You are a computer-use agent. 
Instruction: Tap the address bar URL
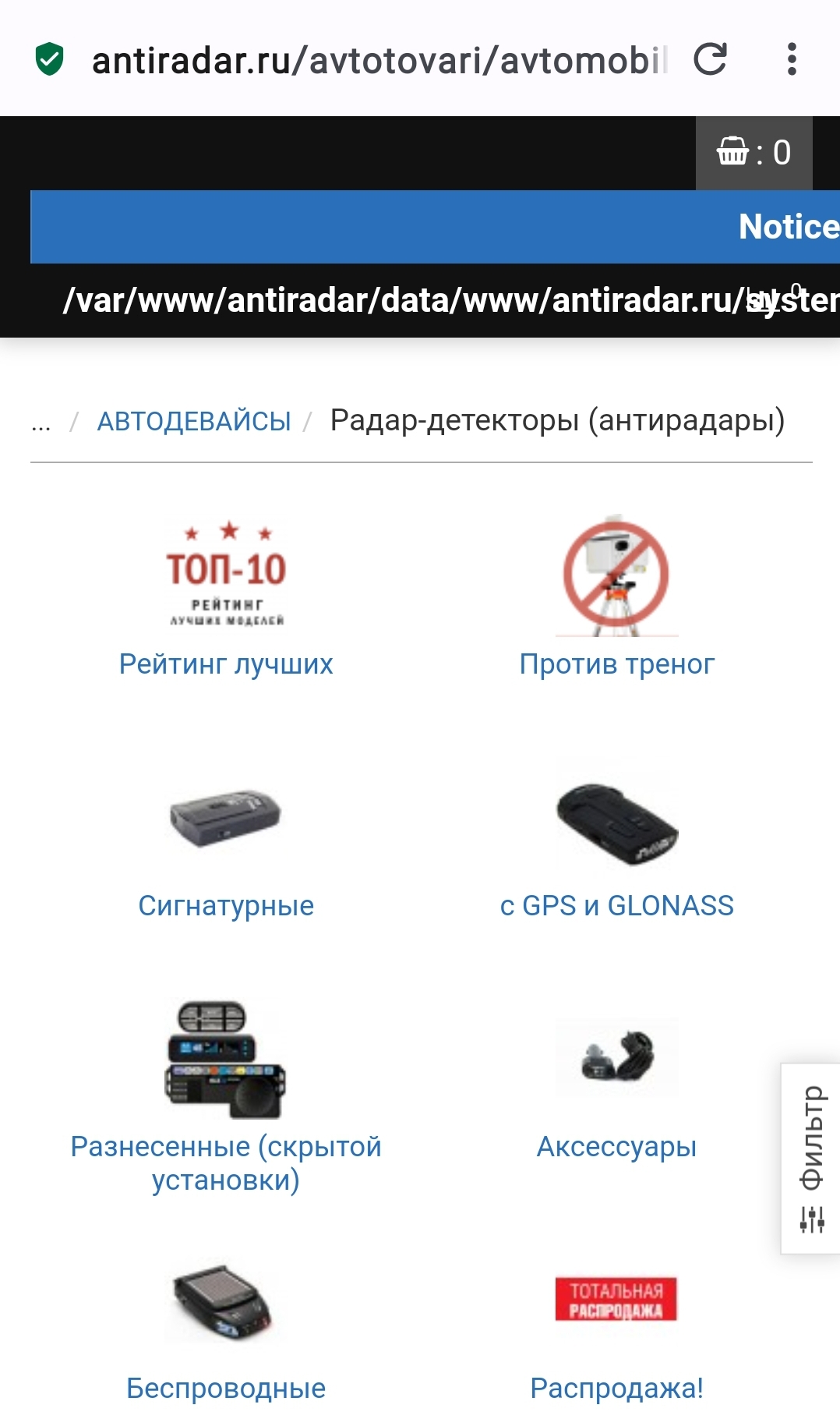point(379,61)
